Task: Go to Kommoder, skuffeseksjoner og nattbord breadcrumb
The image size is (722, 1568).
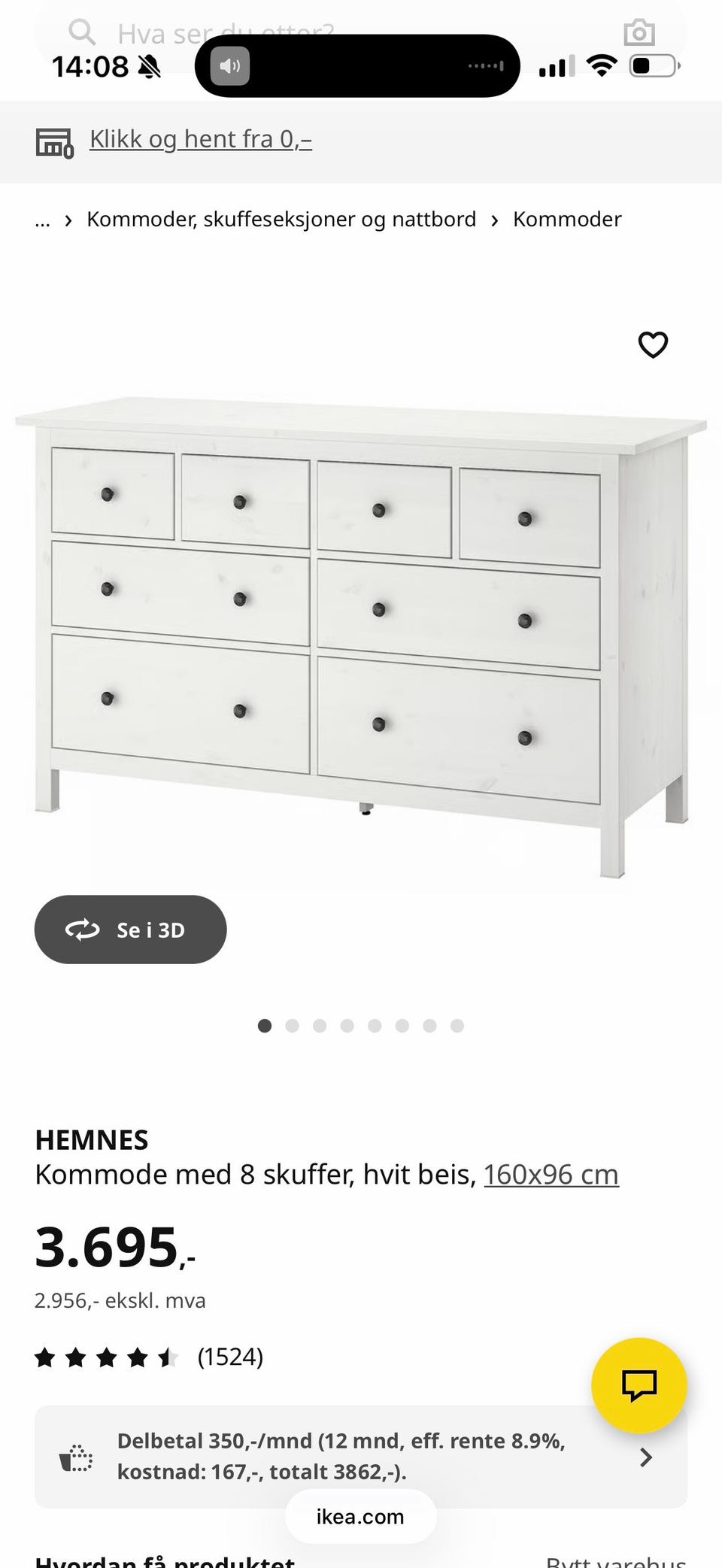Action: pyautogui.click(x=281, y=220)
